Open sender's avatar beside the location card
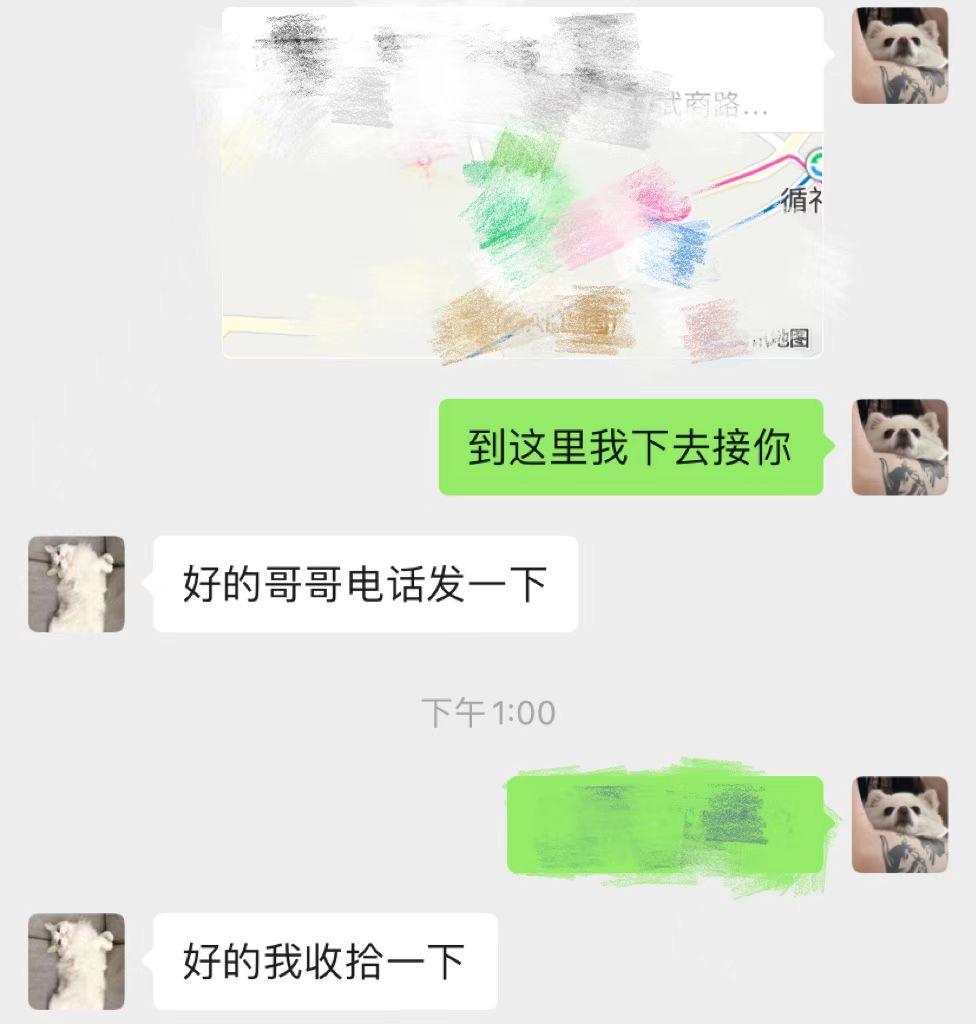Viewport: 976px width, 1024px height. 899,55
